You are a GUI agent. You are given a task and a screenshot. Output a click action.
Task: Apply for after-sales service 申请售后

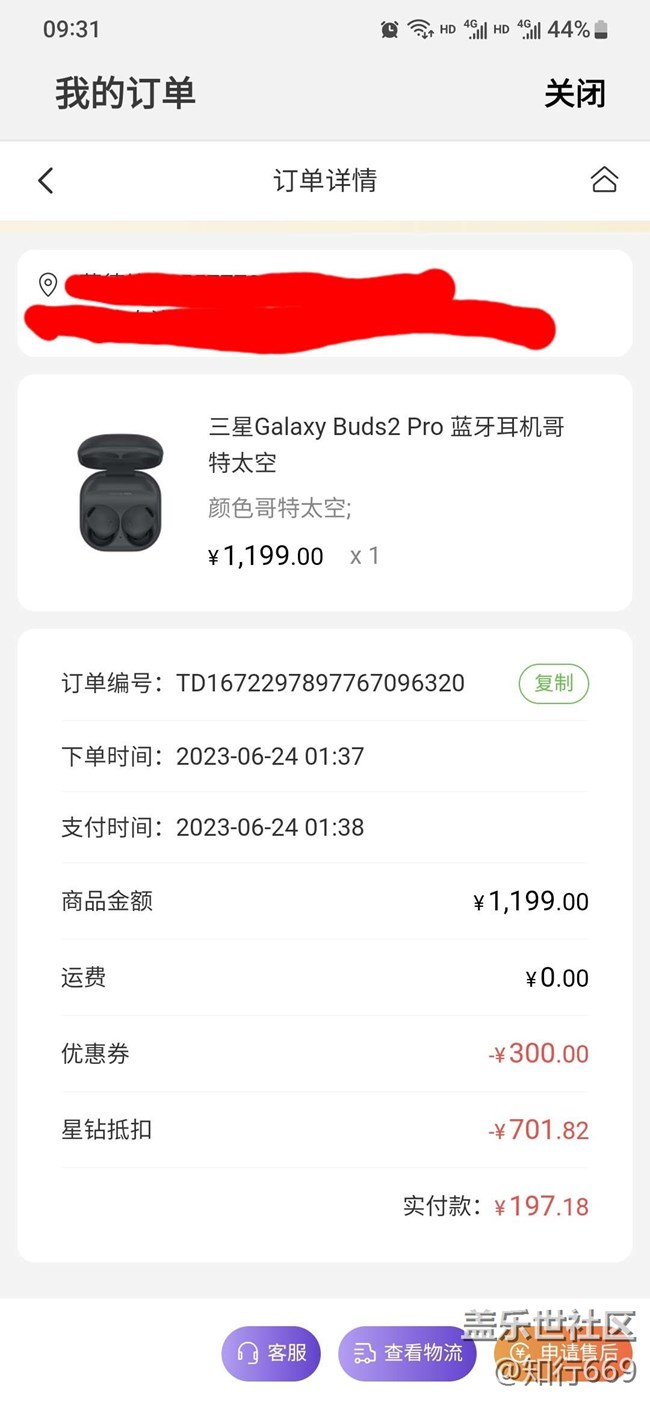563,1353
